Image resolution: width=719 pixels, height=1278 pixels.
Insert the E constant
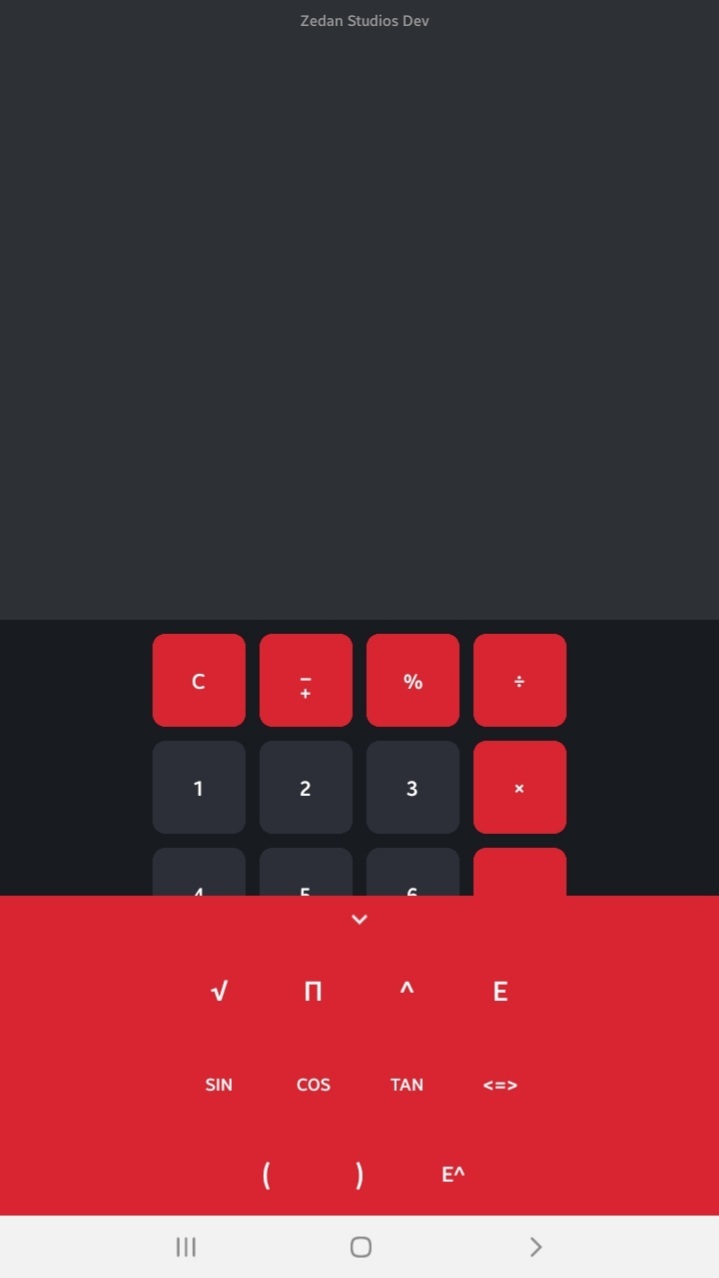pos(500,991)
